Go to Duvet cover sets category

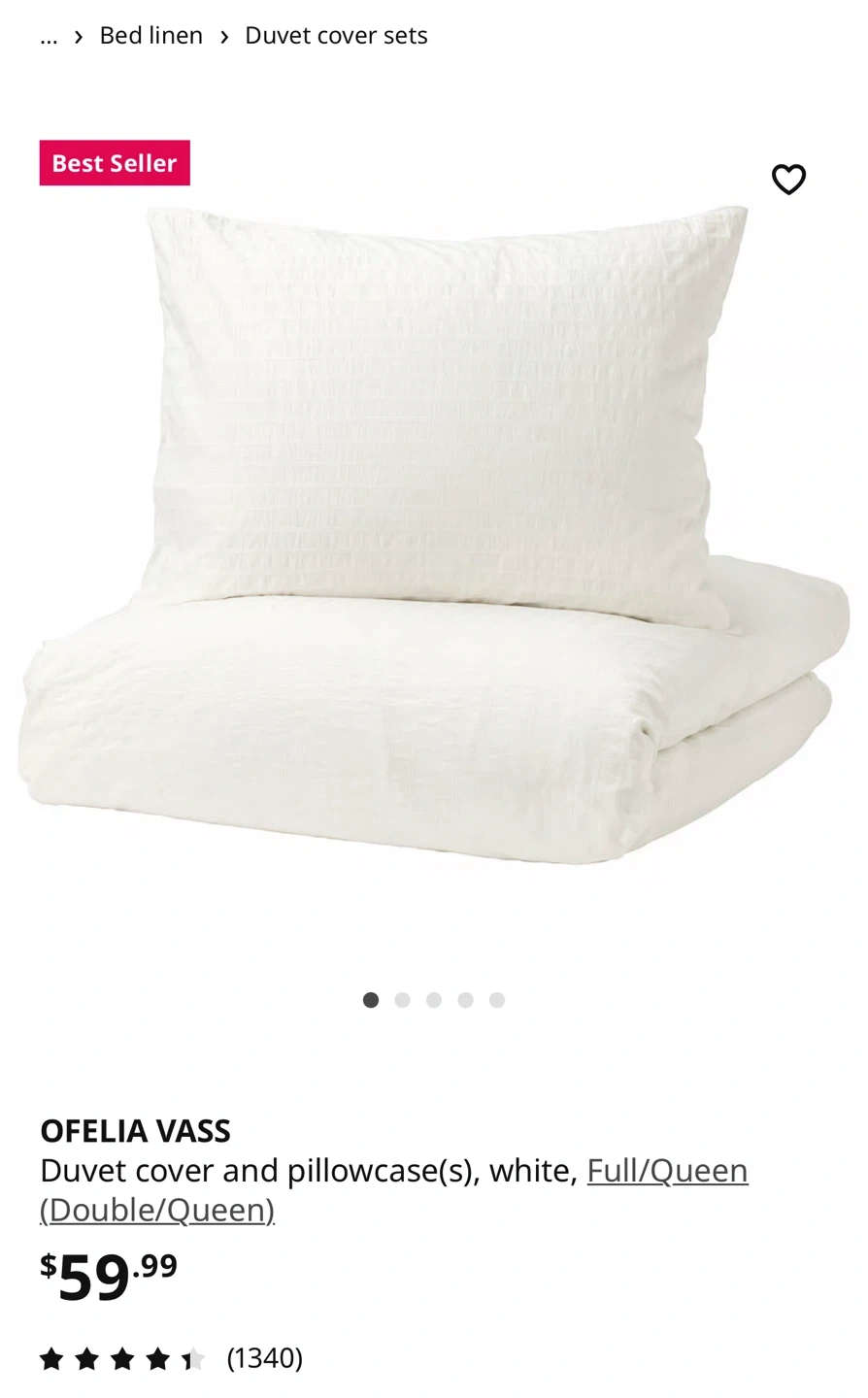click(336, 36)
